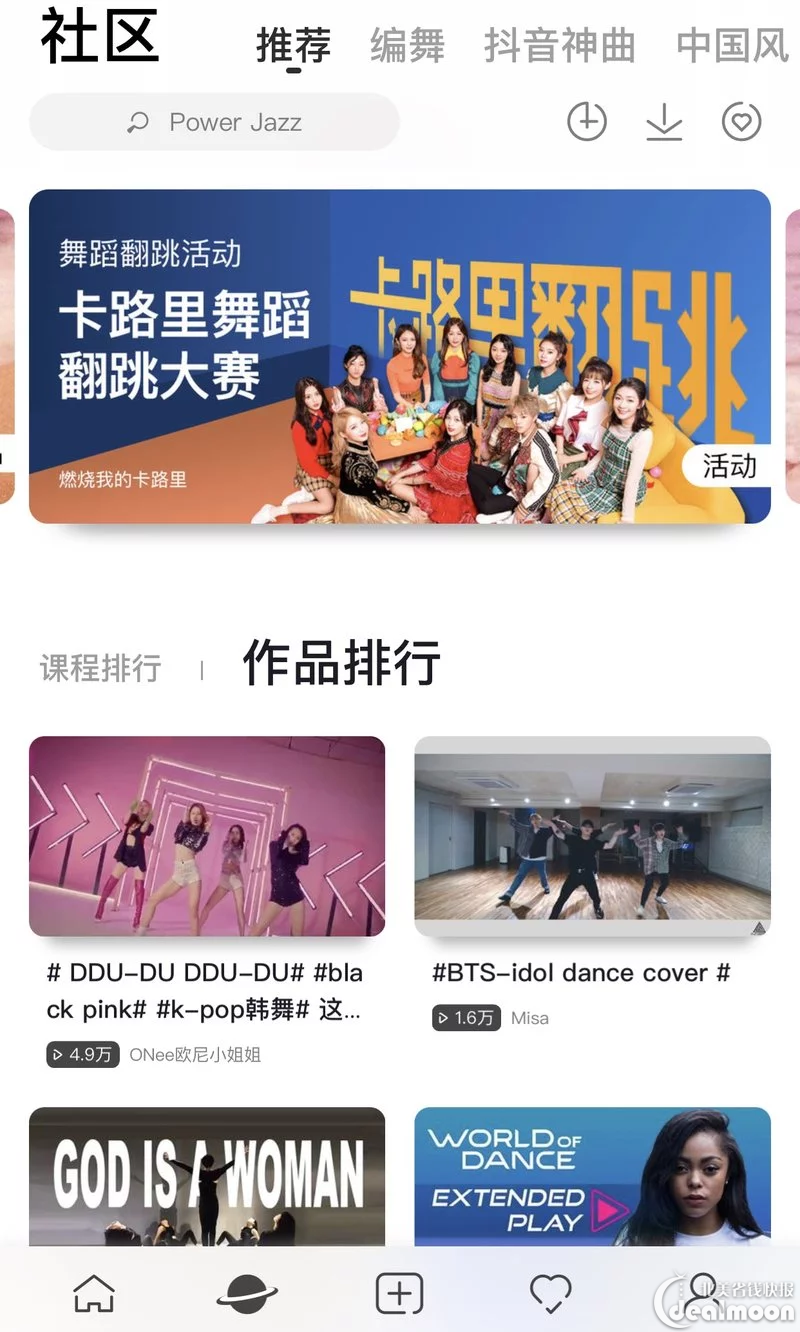
Task: Open the 卡路里舞蹈翻跳大赛 banner
Action: 400,356
